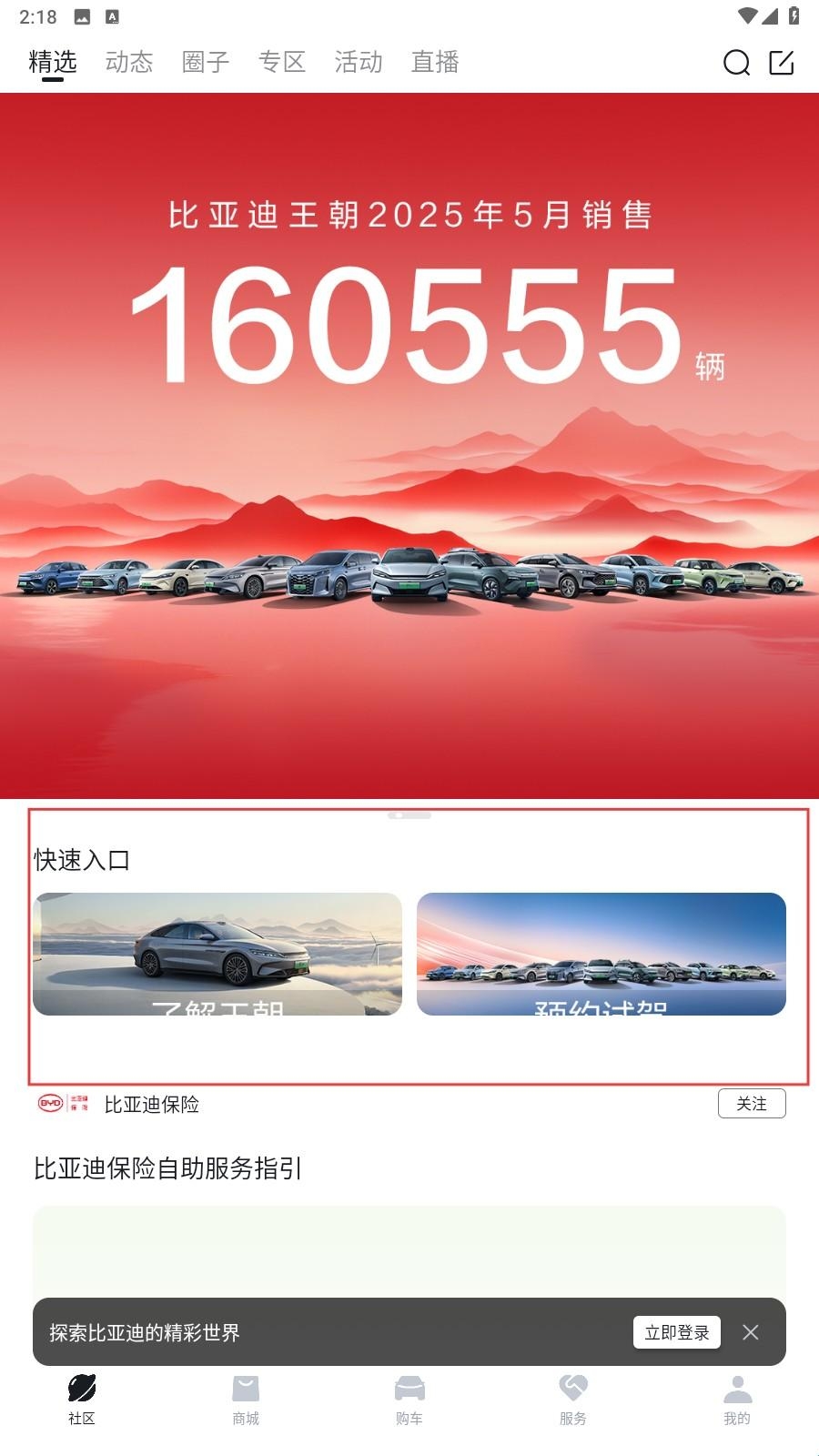Open the 我的 profile tab
The height and width of the screenshot is (1456, 819).
click(x=737, y=1400)
